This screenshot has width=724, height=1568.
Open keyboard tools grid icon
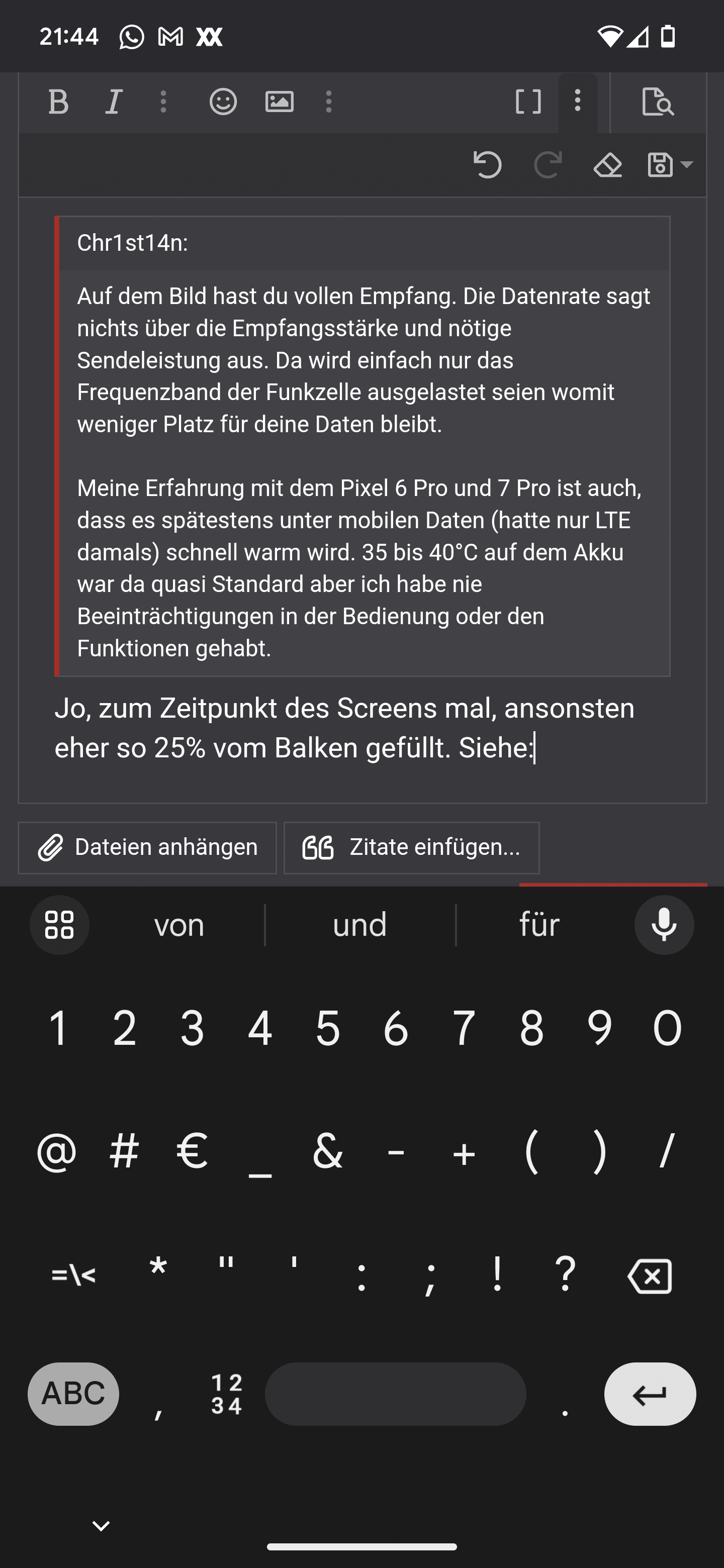point(60,925)
